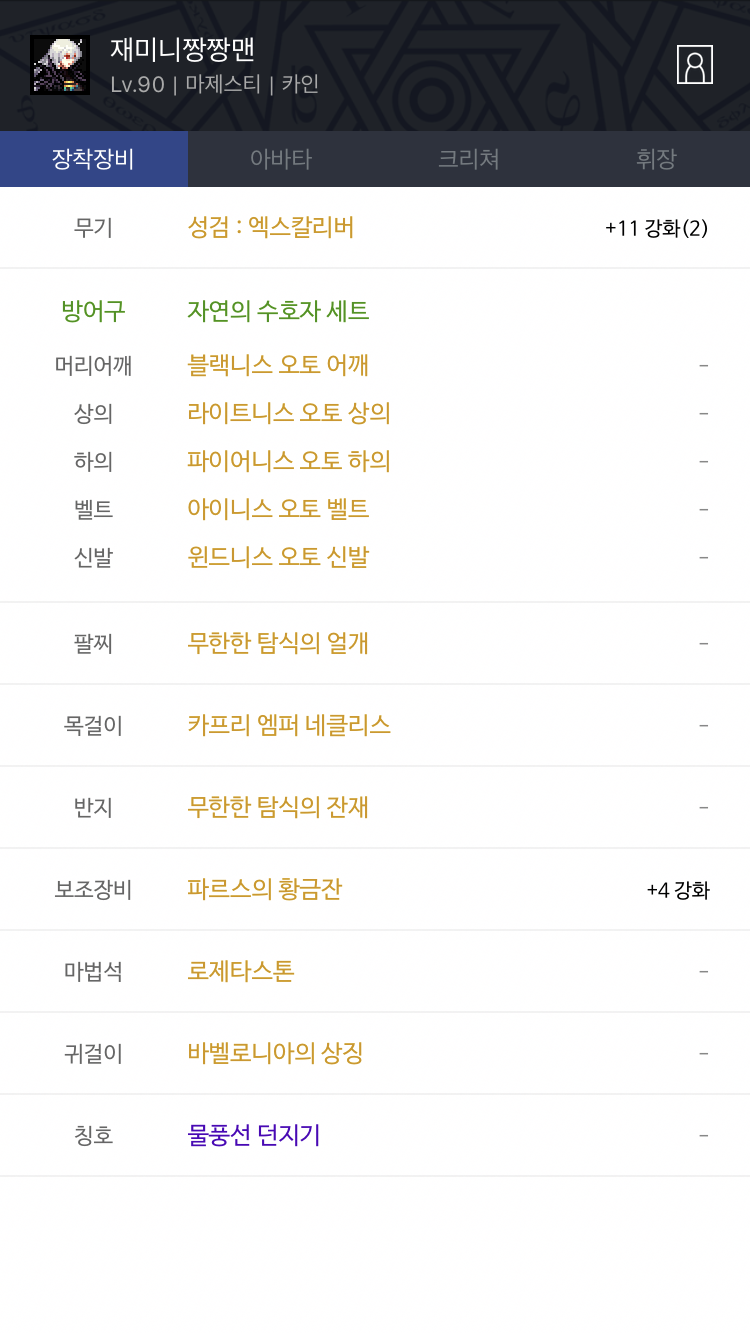Open magic stone 로제타스톤
The width and height of the screenshot is (750, 1334).
pos(241,971)
